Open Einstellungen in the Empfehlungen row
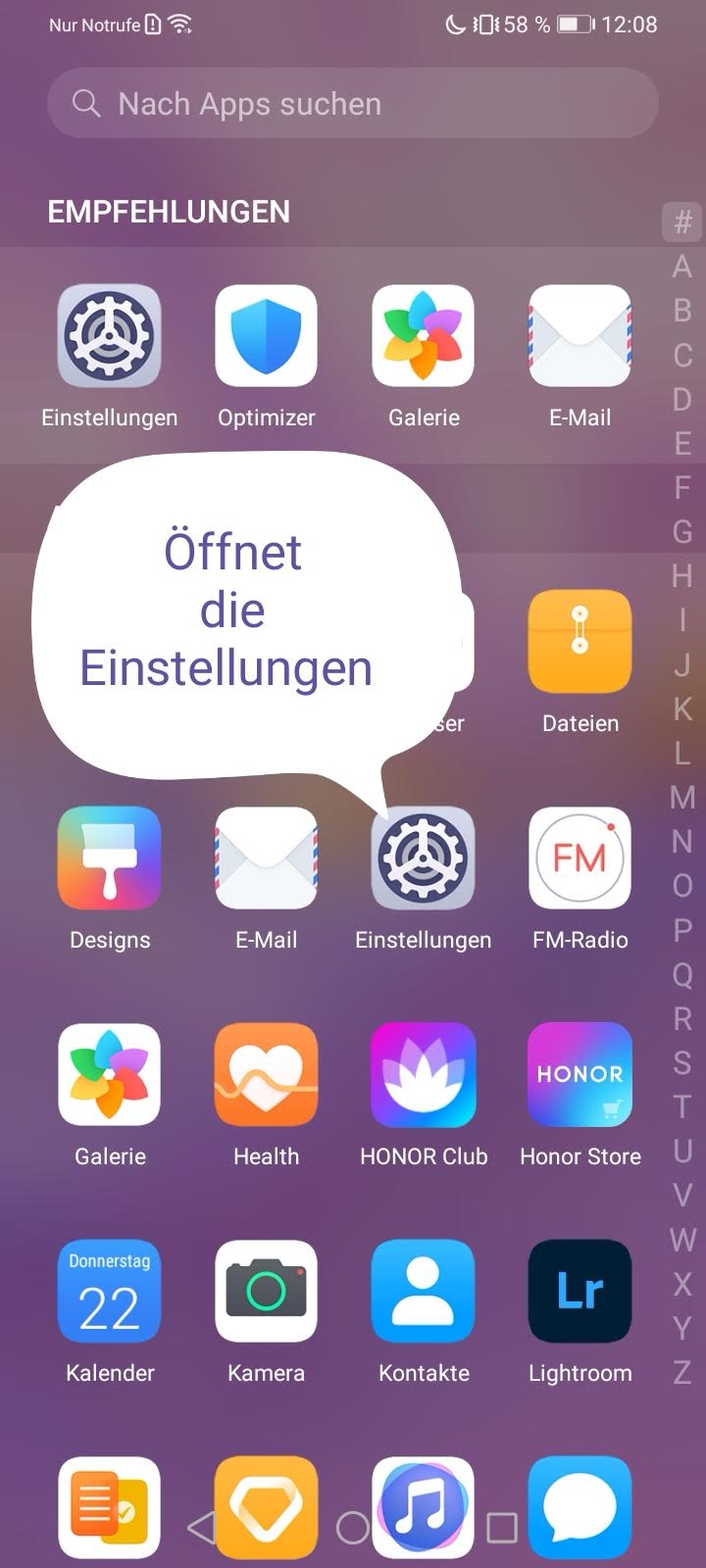706x1568 pixels. click(110, 336)
